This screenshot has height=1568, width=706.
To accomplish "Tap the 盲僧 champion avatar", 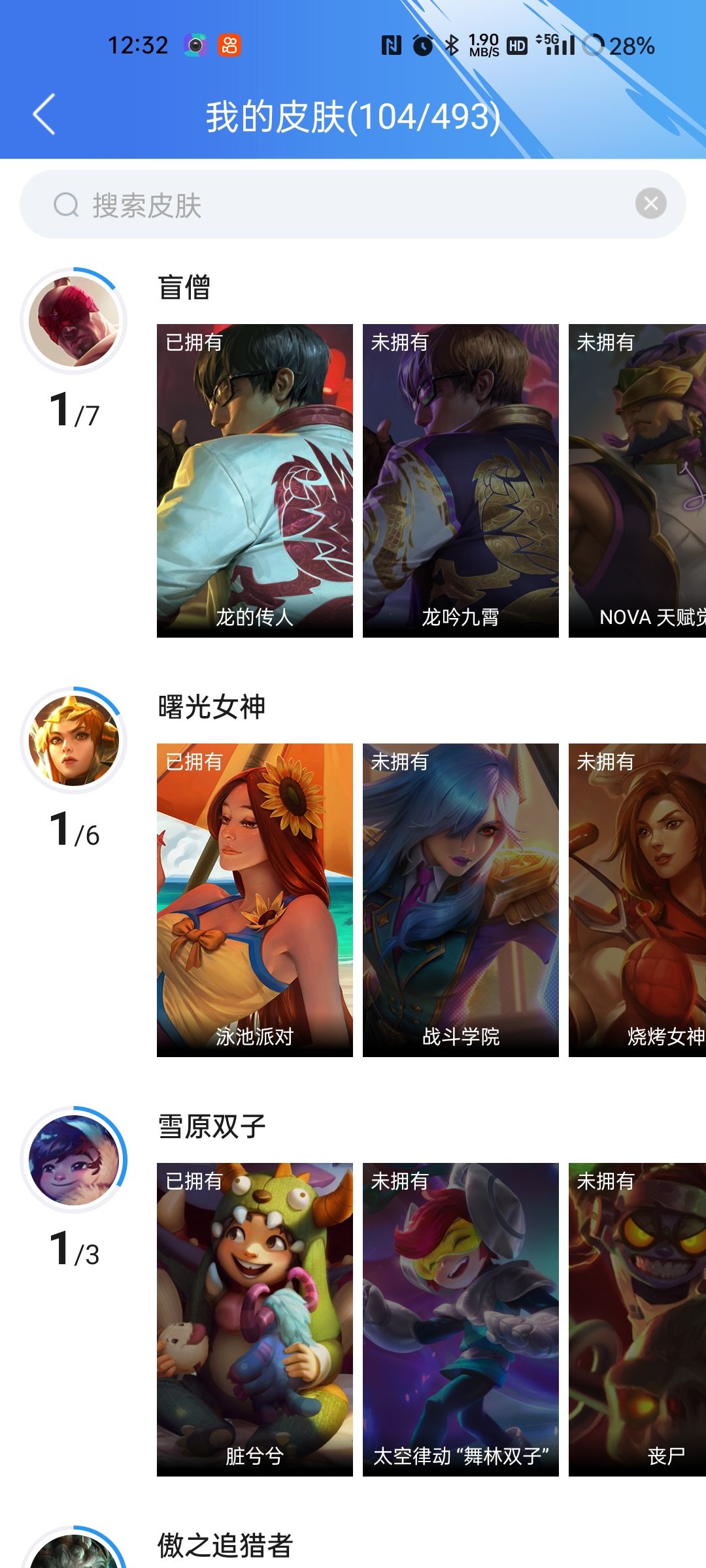I will pos(74,321).
